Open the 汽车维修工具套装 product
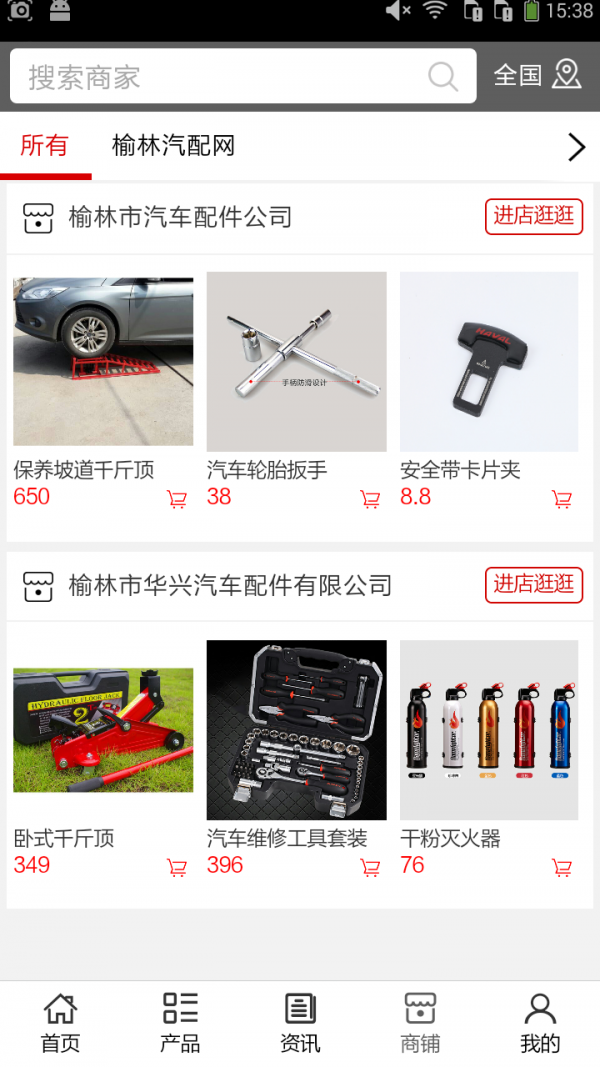Viewport: 600px width, 1067px height. pyautogui.click(x=296, y=730)
